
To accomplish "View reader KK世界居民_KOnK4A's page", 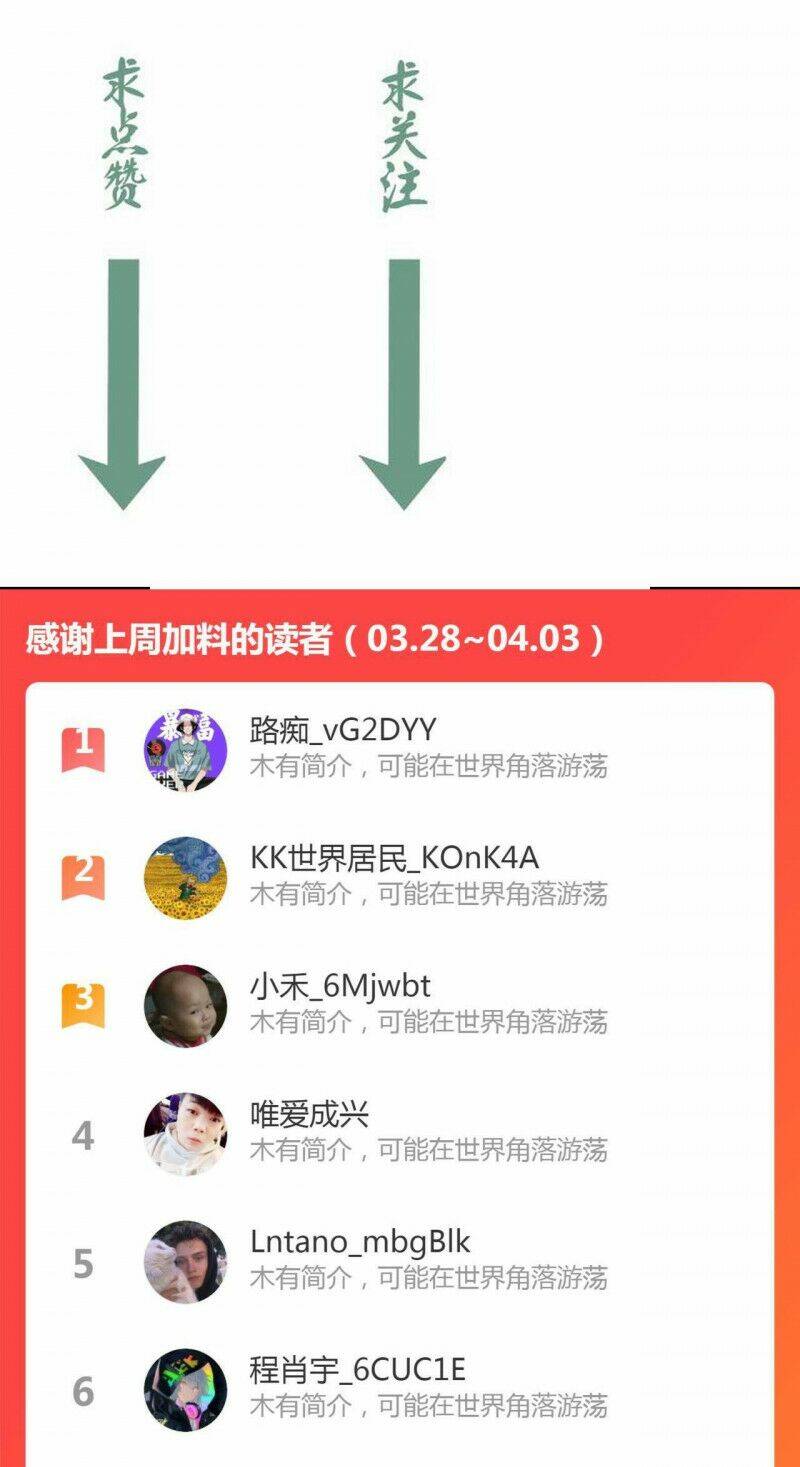I will pyautogui.click(x=394, y=858).
